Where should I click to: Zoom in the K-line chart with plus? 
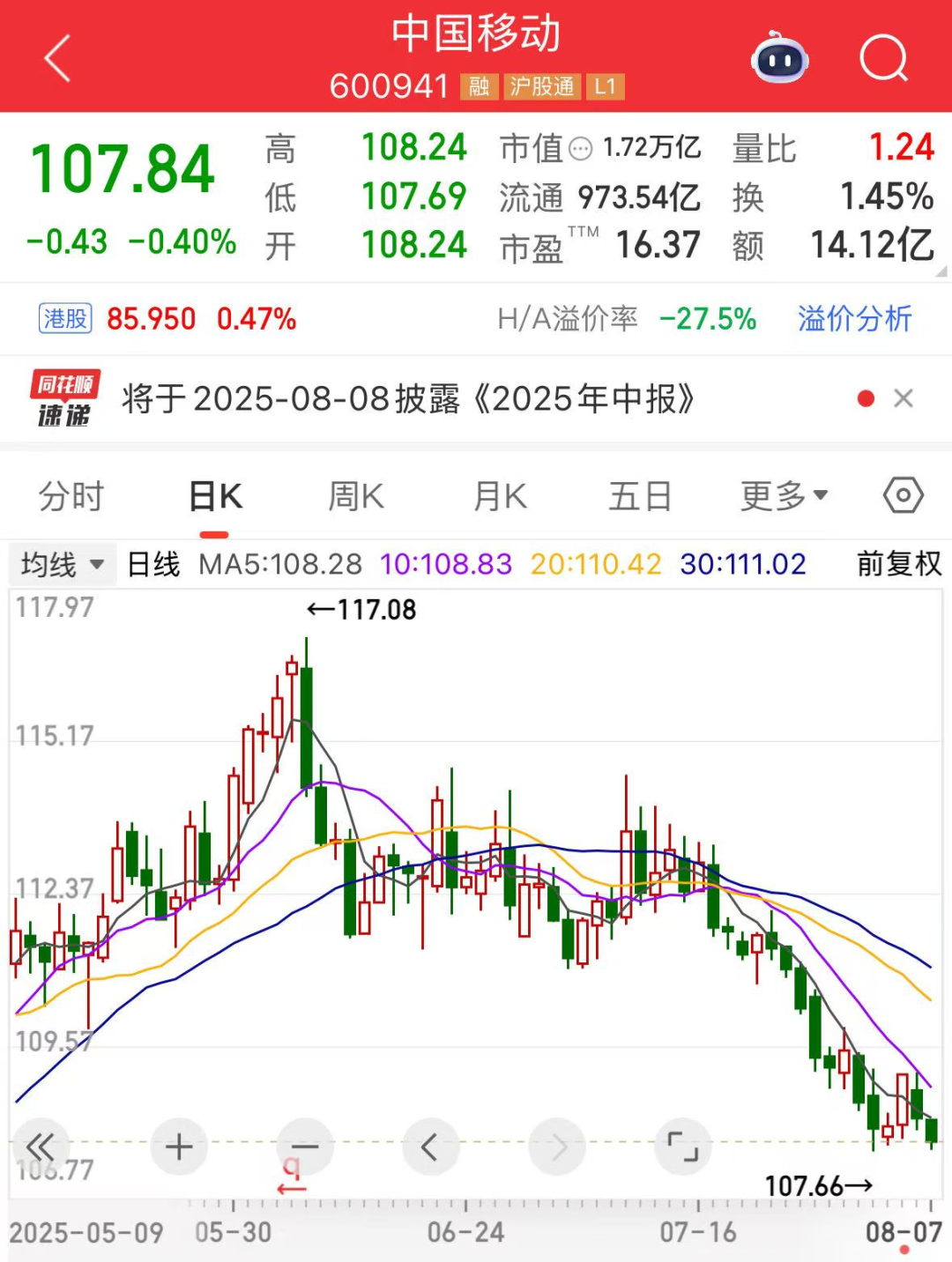[x=179, y=1147]
